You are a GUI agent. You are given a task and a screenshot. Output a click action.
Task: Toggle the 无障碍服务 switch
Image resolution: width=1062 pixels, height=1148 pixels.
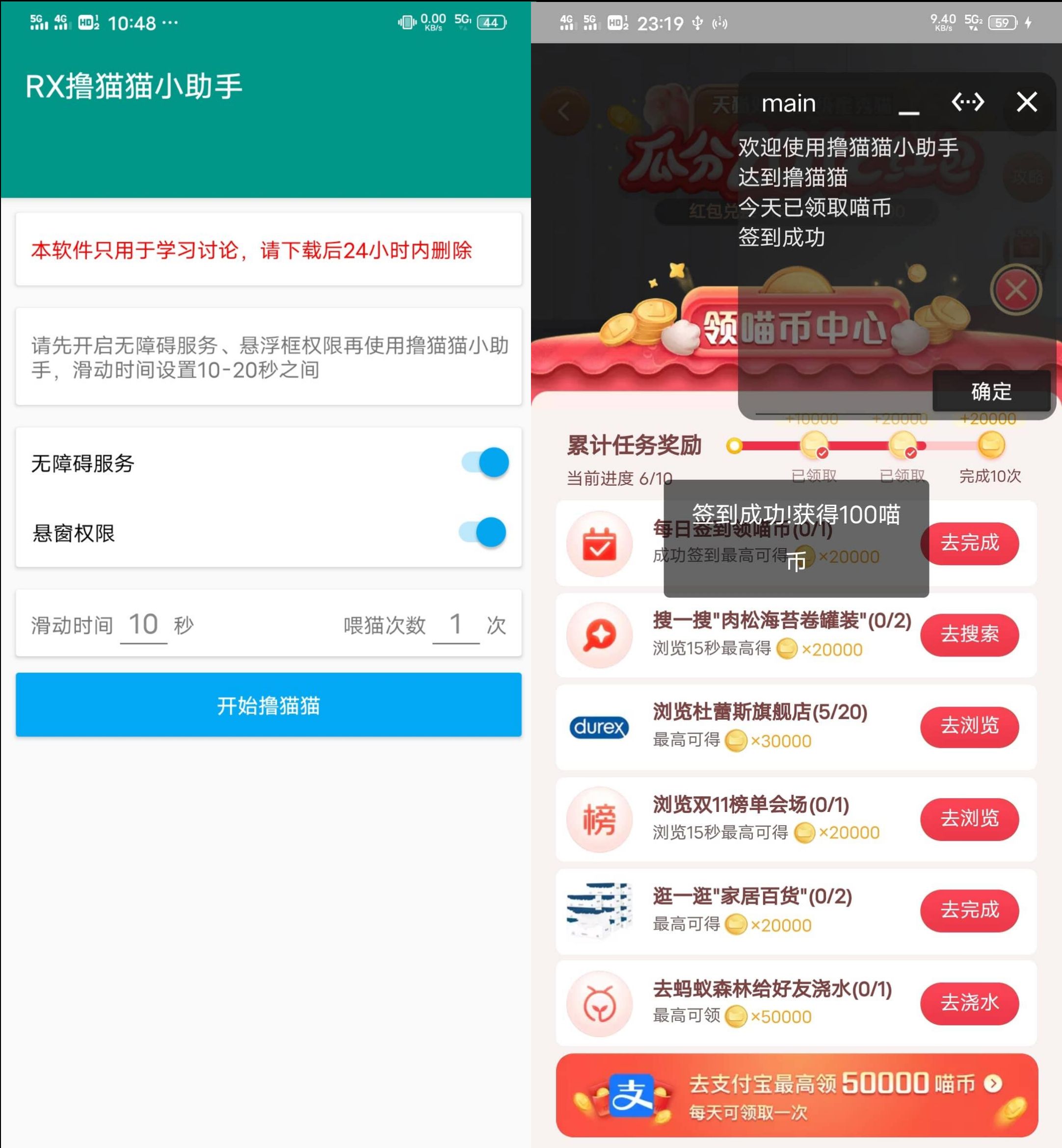click(485, 463)
